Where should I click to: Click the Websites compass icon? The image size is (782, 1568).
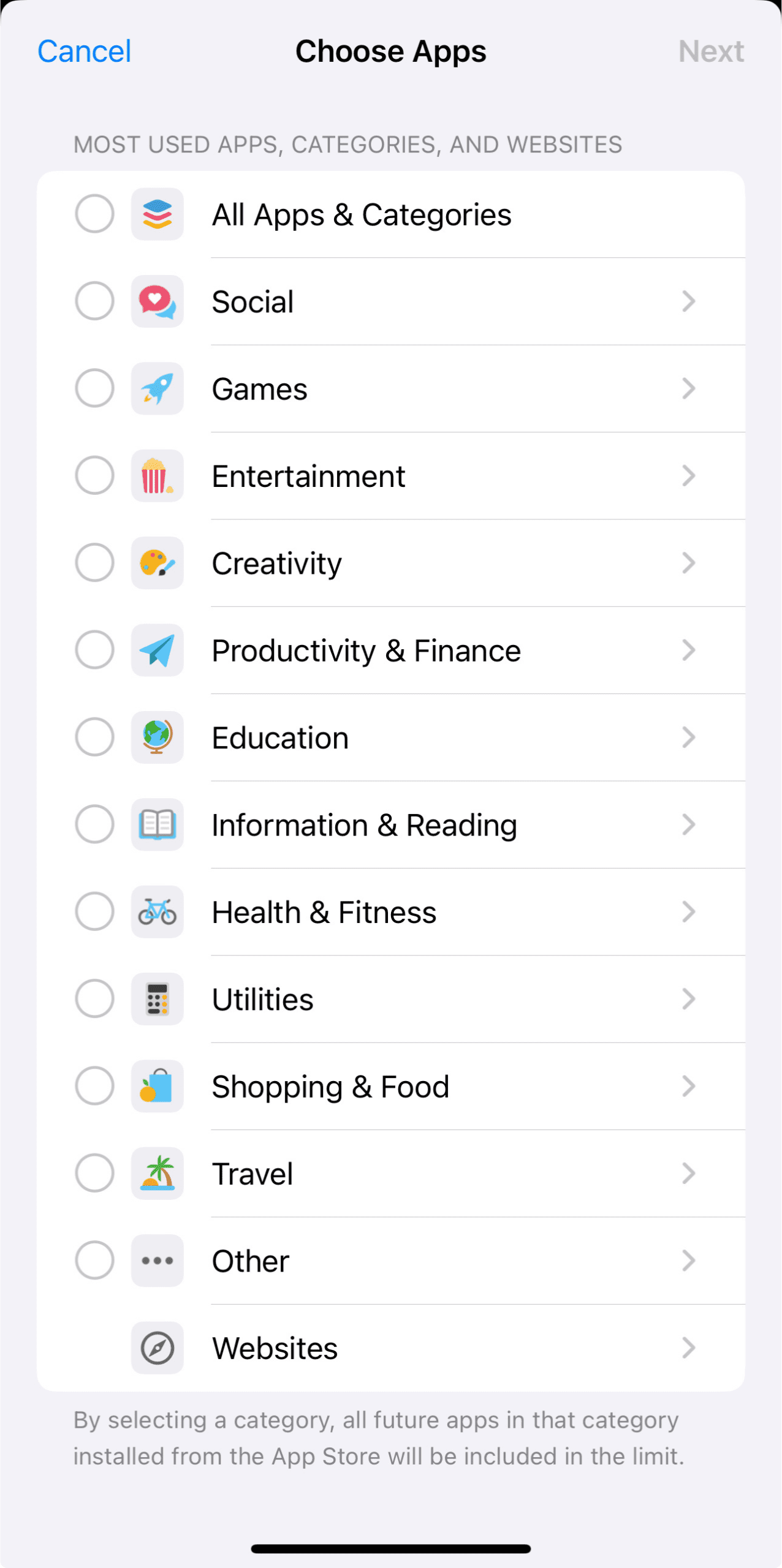[x=157, y=1347]
